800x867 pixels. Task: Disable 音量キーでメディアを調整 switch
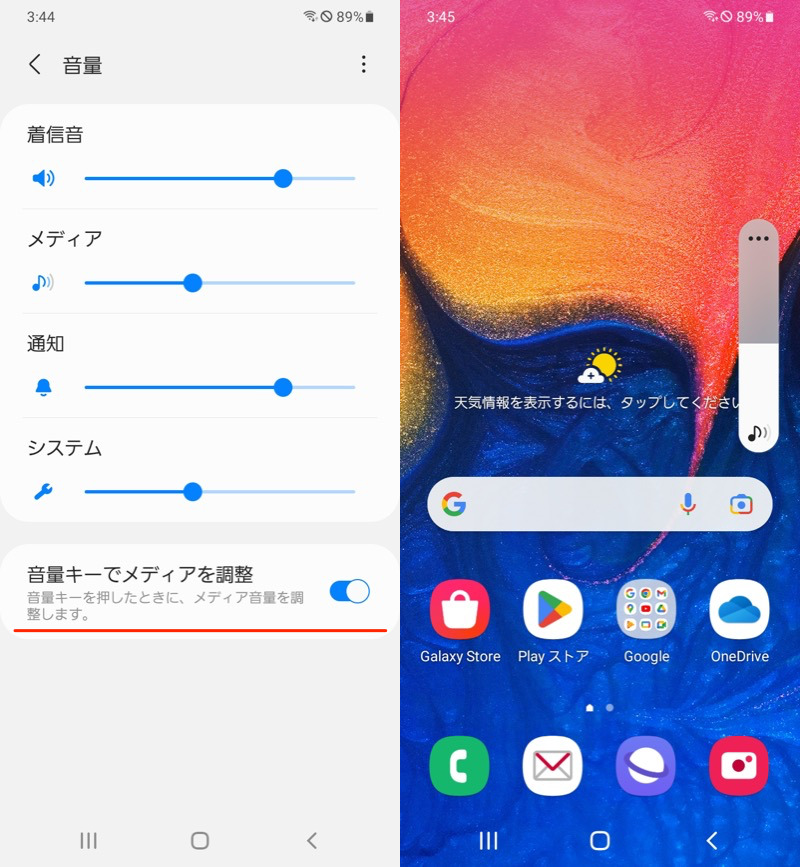coord(349,591)
